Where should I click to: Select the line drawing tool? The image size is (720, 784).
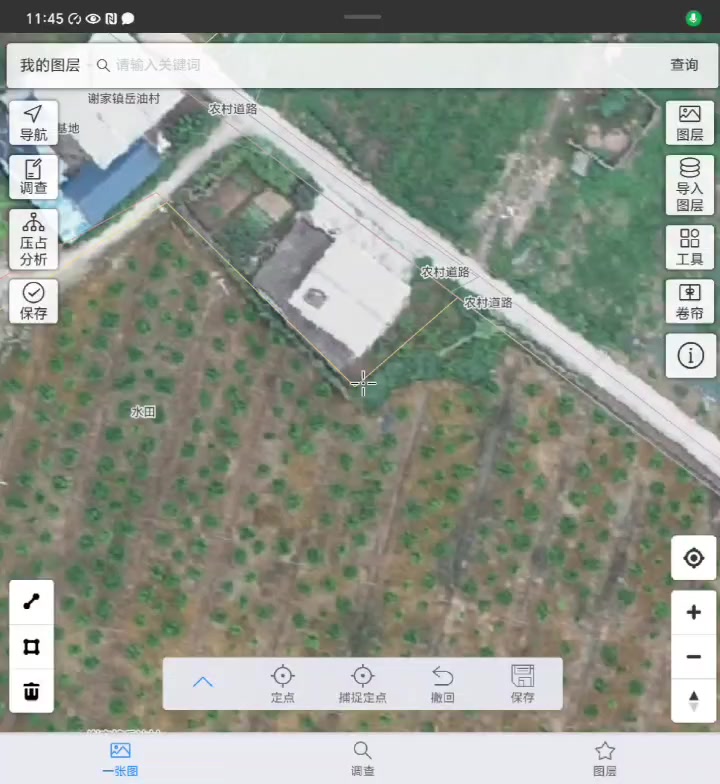31,602
